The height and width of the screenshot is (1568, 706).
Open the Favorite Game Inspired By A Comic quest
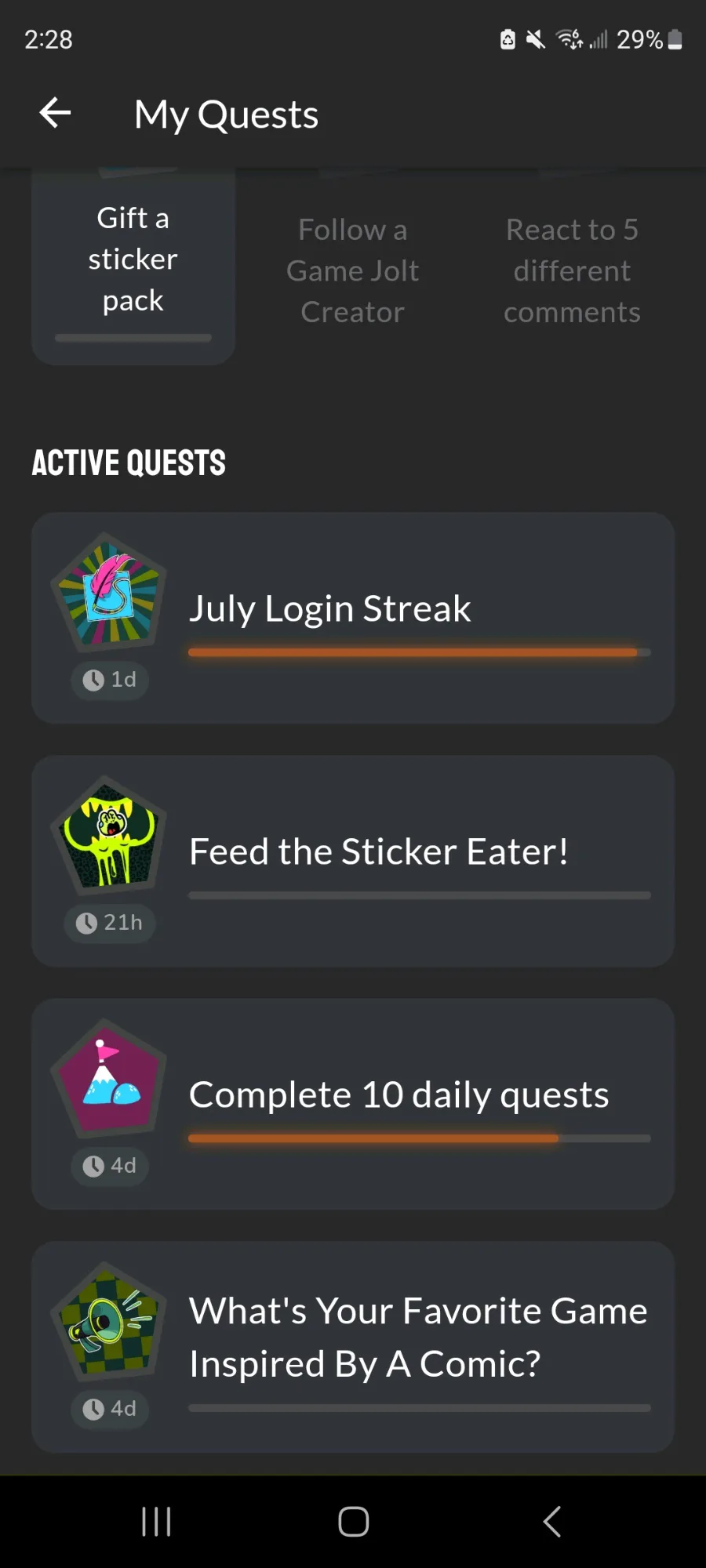pyautogui.click(x=353, y=1347)
